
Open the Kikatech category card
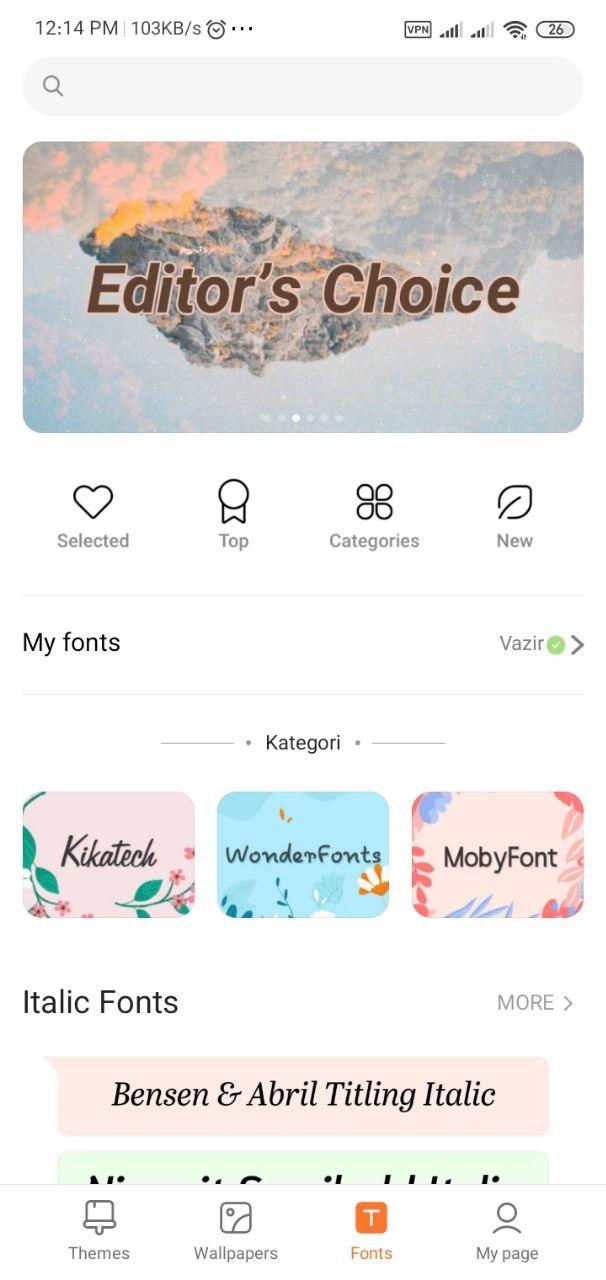pos(109,855)
